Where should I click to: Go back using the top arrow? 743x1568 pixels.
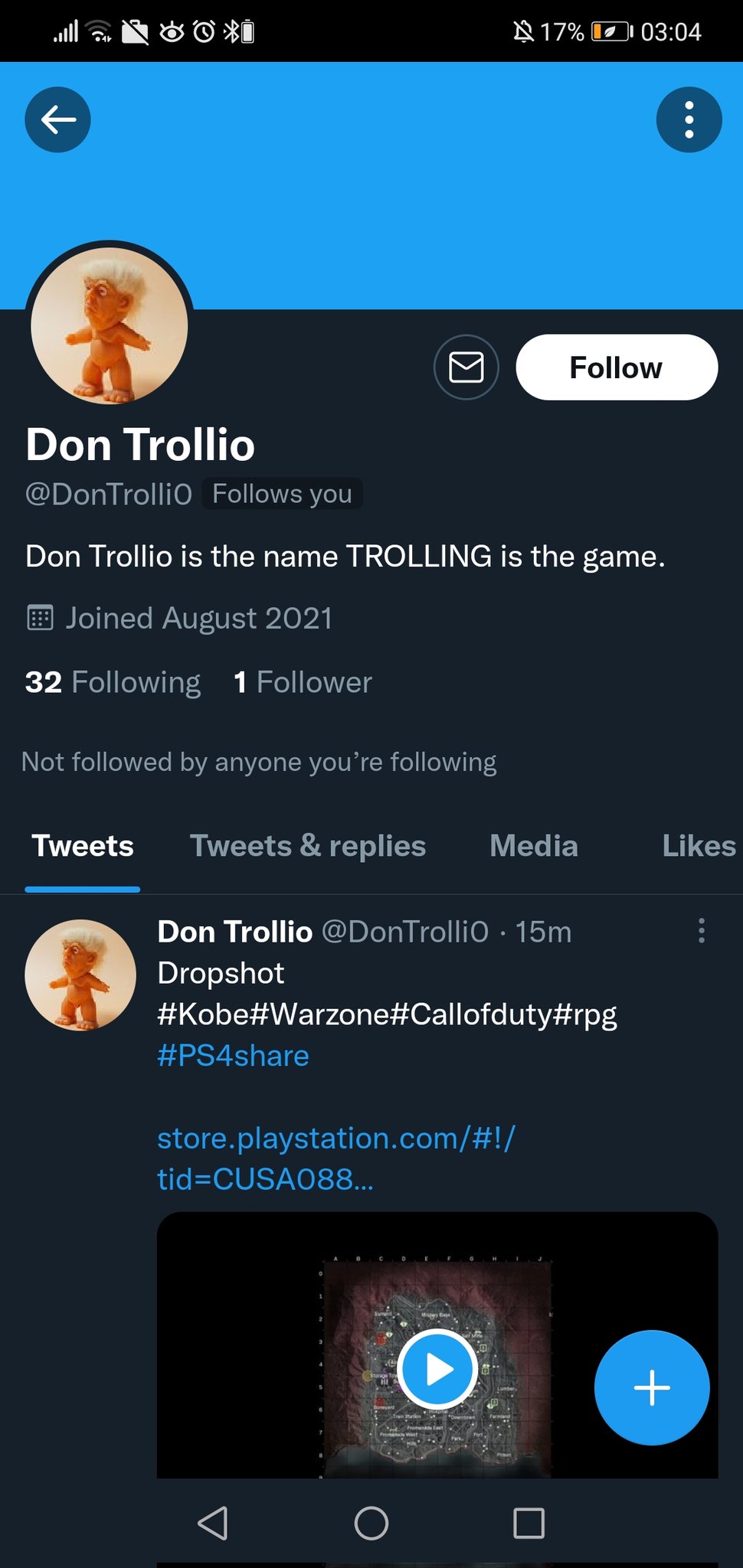(57, 119)
